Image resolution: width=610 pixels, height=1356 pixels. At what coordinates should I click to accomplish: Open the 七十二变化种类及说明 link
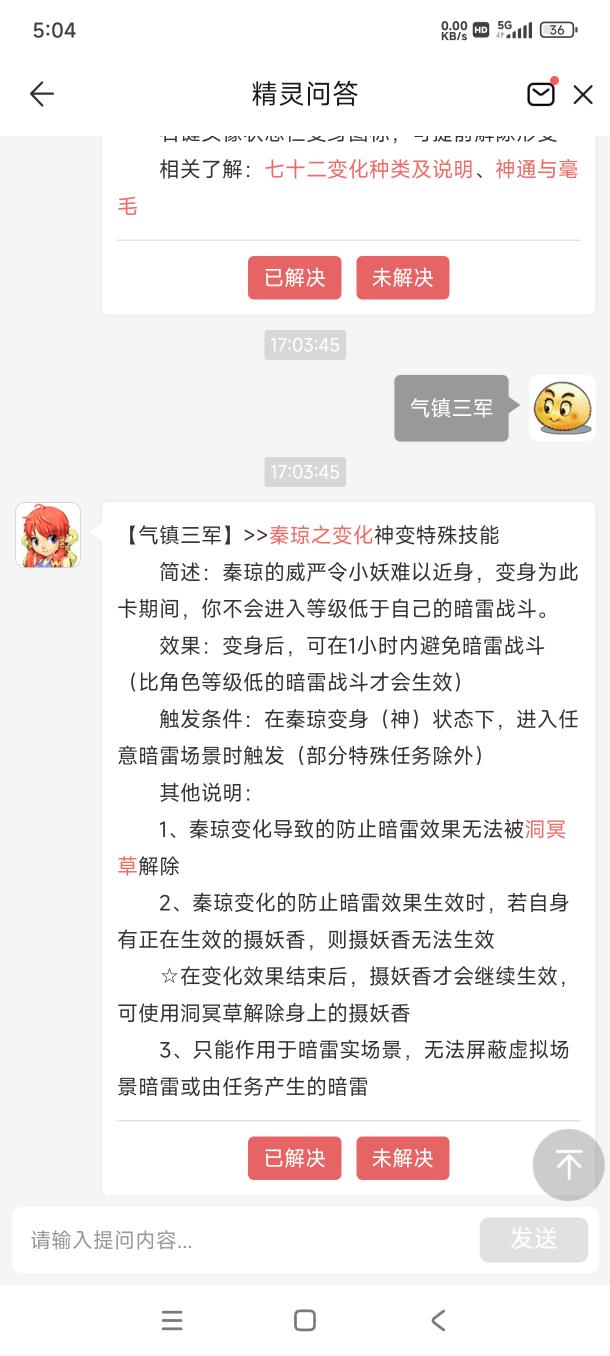point(369,169)
